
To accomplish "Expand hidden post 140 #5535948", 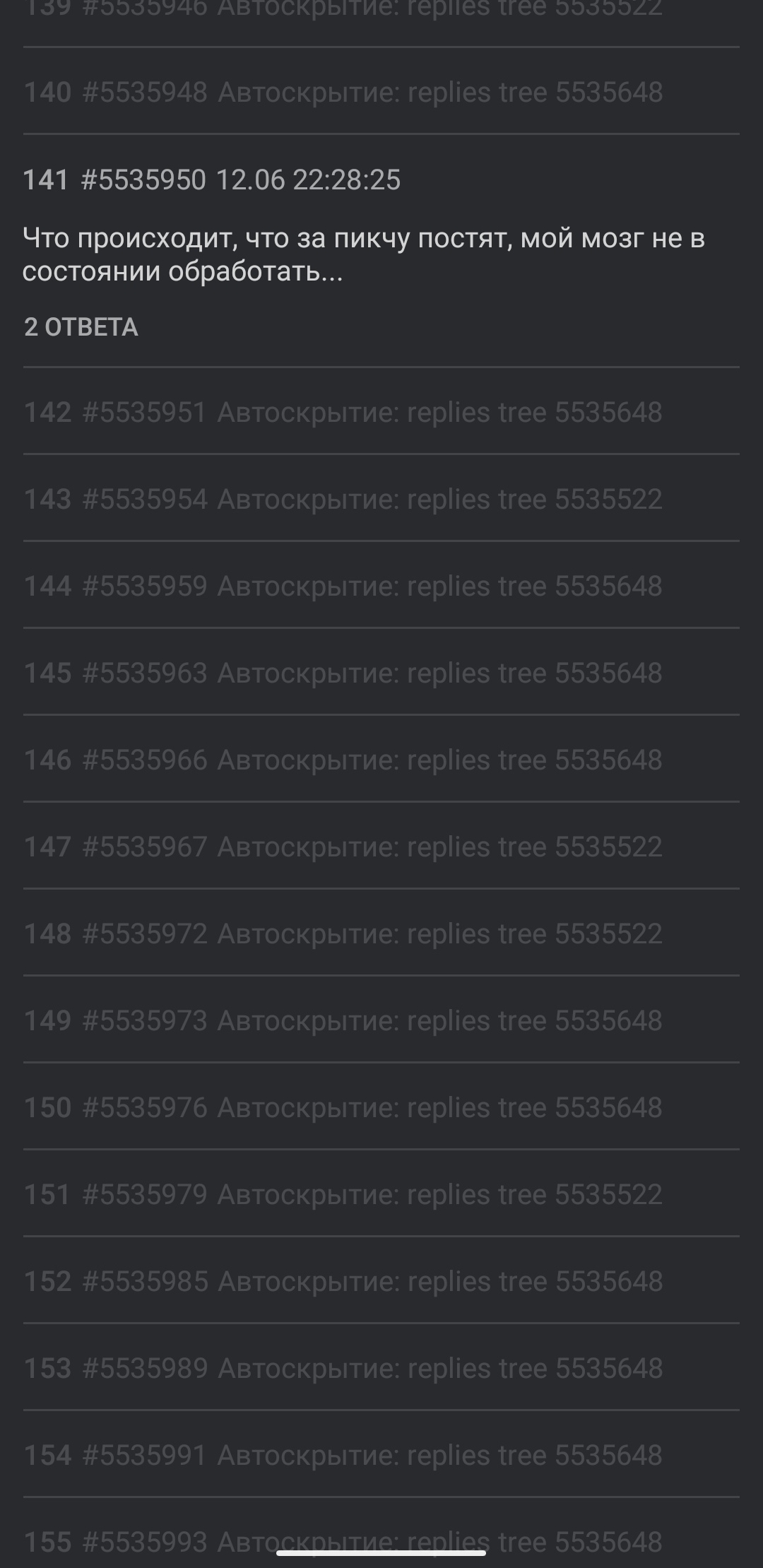I will 381,92.
